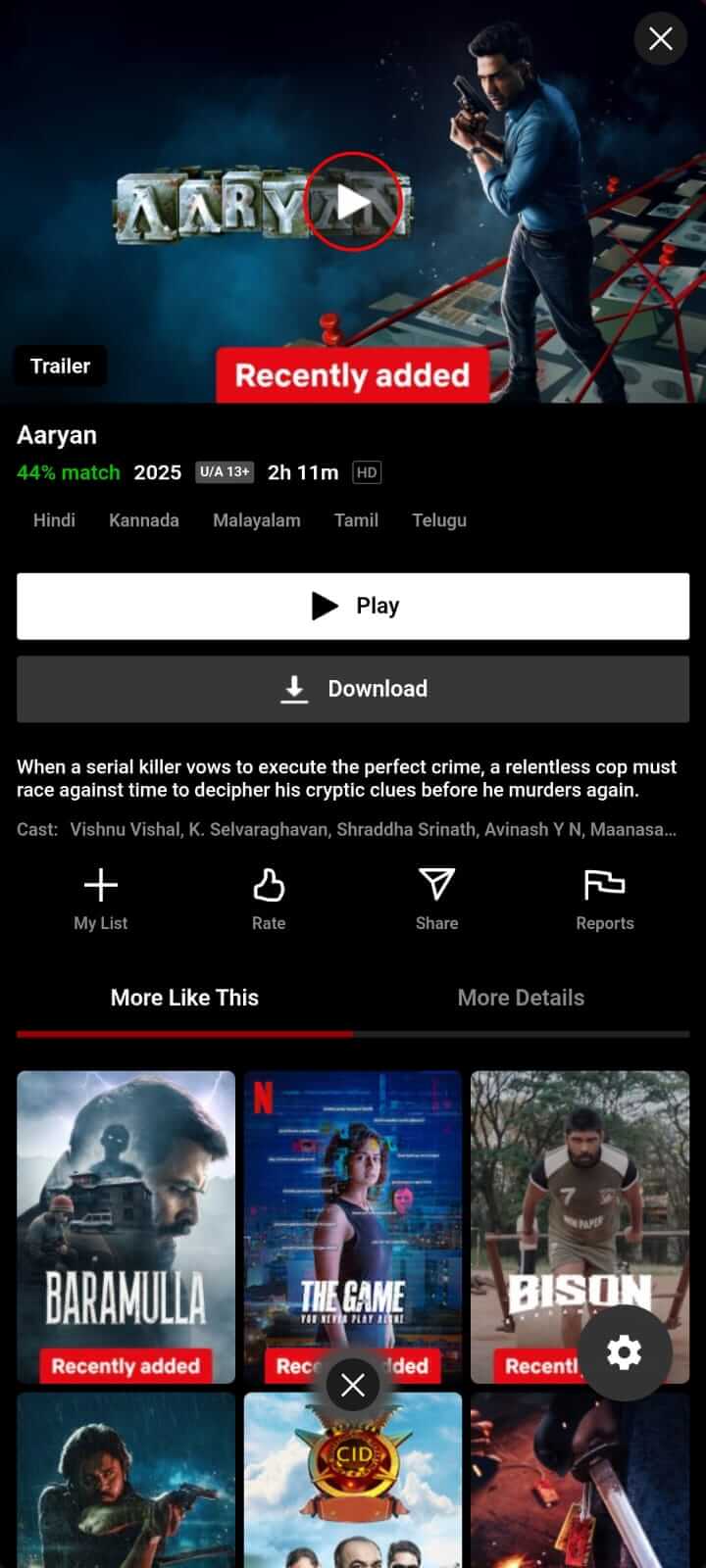The height and width of the screenshot is (1568, 706).
Task: Open the floating settings gear
Action: (x=624, y=1352)
